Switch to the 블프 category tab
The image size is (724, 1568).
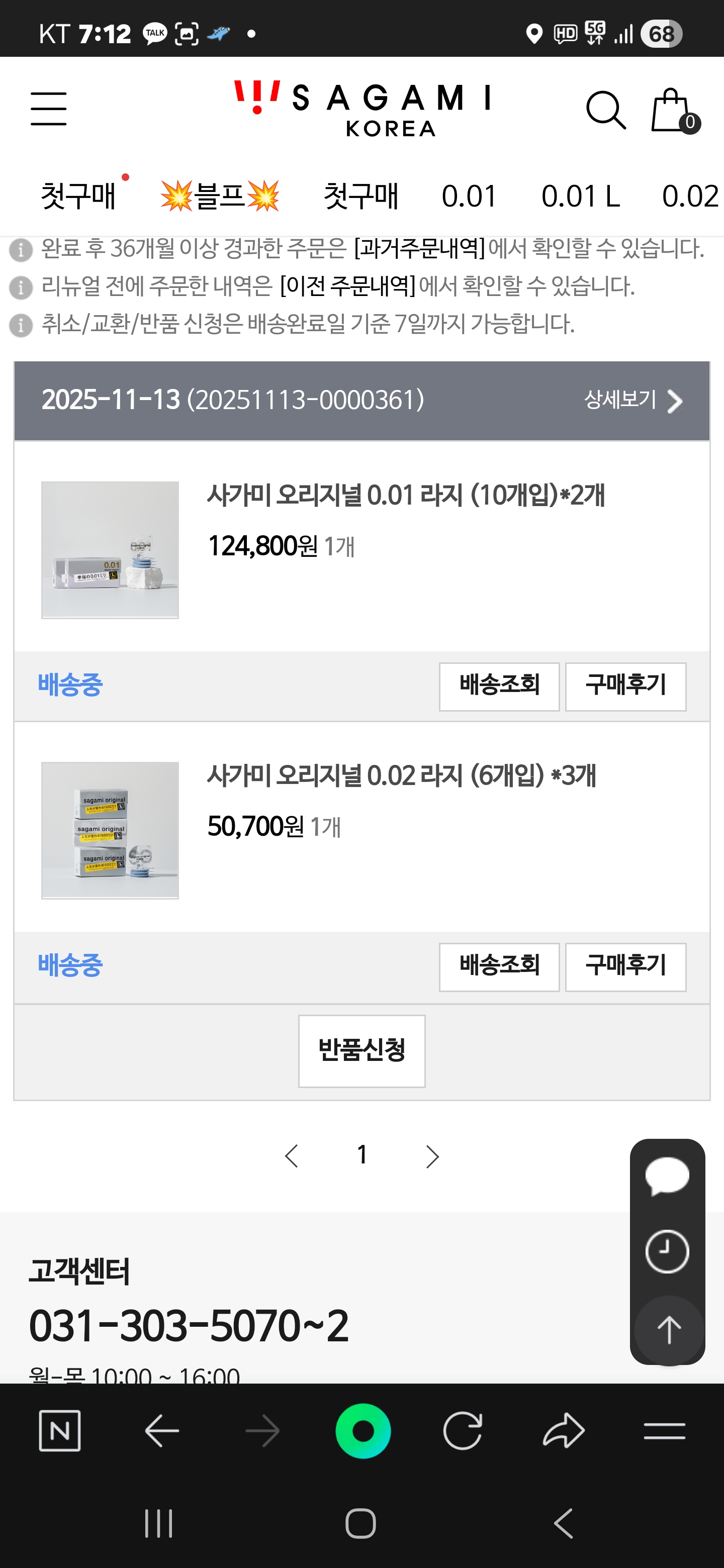(219, 196)
